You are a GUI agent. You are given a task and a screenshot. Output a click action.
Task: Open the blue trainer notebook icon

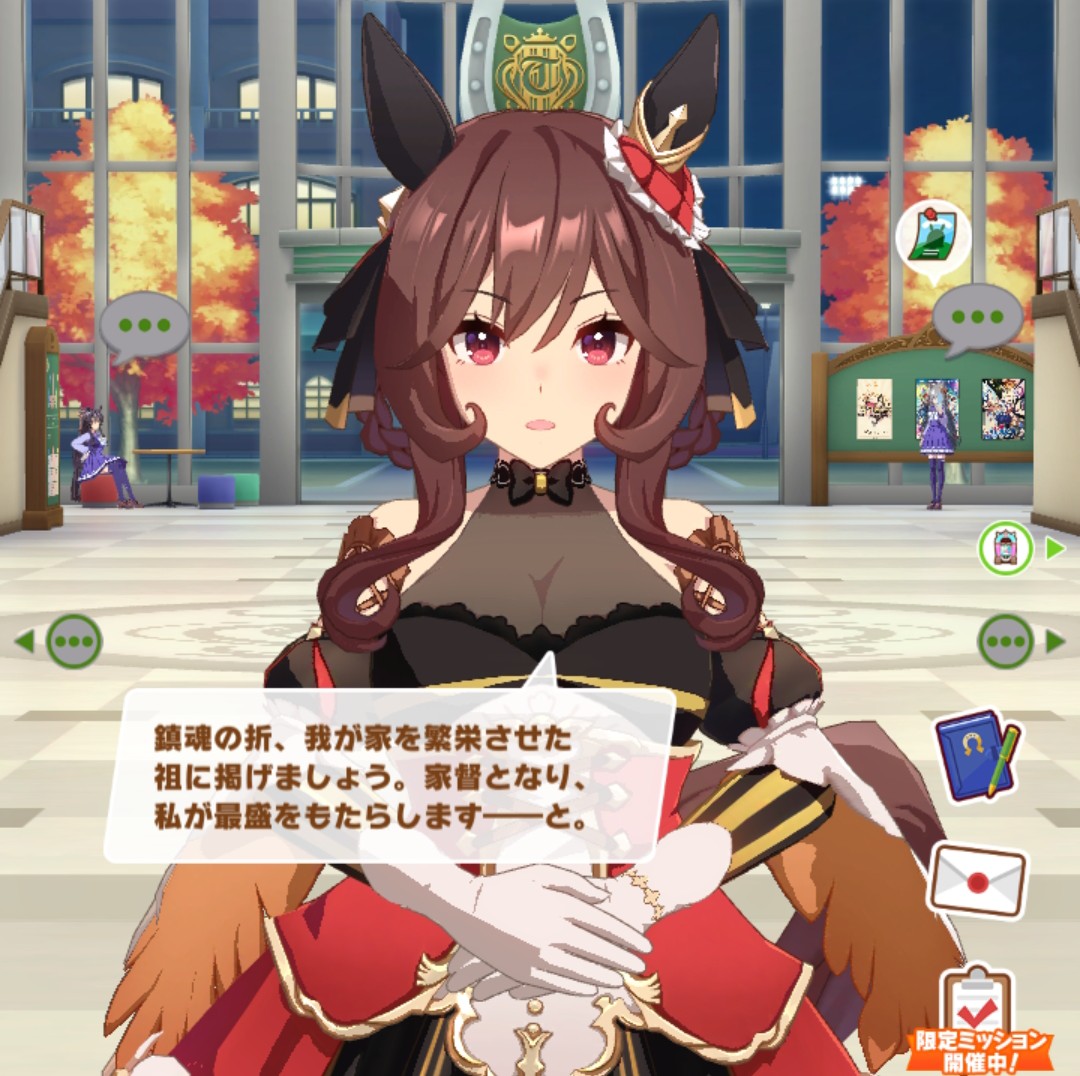976,755
